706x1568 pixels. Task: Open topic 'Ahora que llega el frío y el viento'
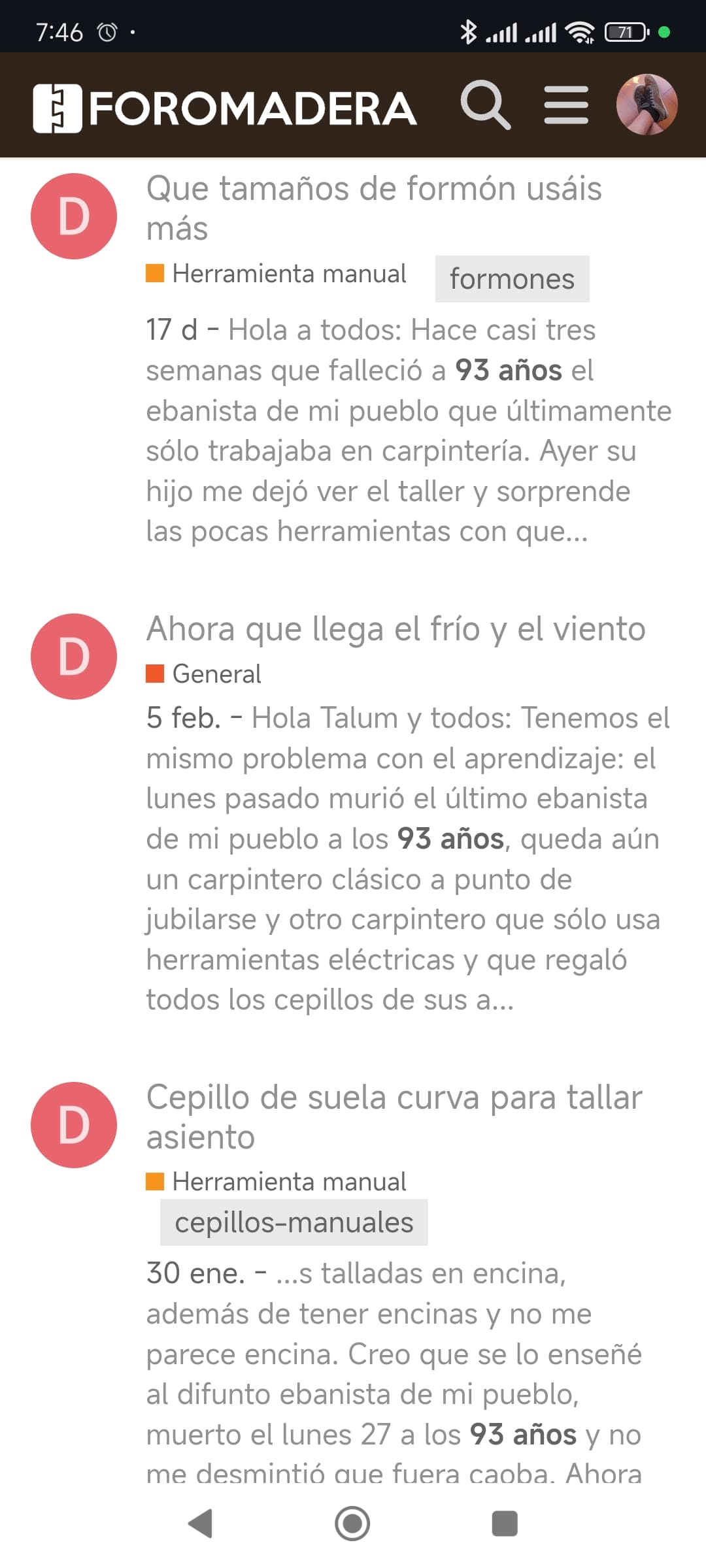click(395, 629)
